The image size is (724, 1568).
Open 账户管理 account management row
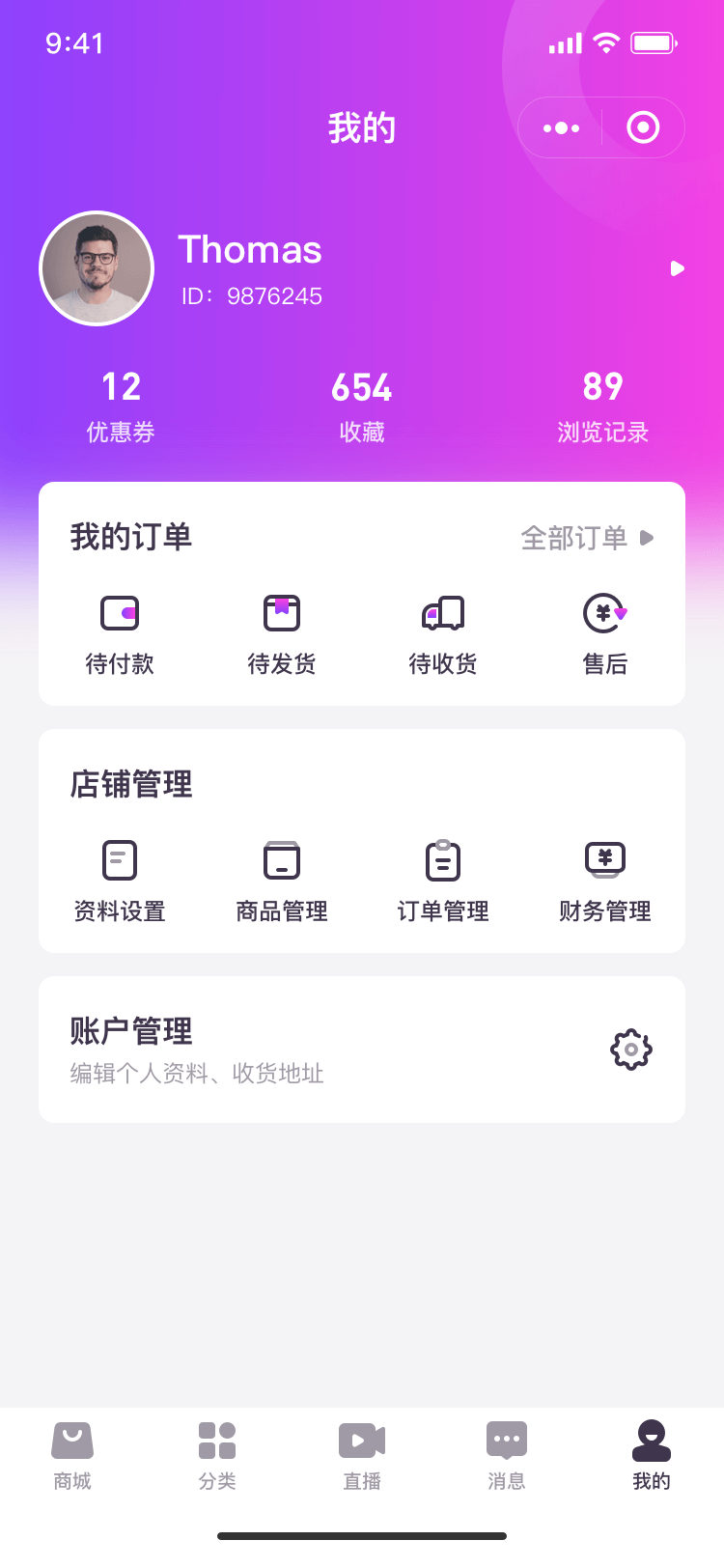362,1050
